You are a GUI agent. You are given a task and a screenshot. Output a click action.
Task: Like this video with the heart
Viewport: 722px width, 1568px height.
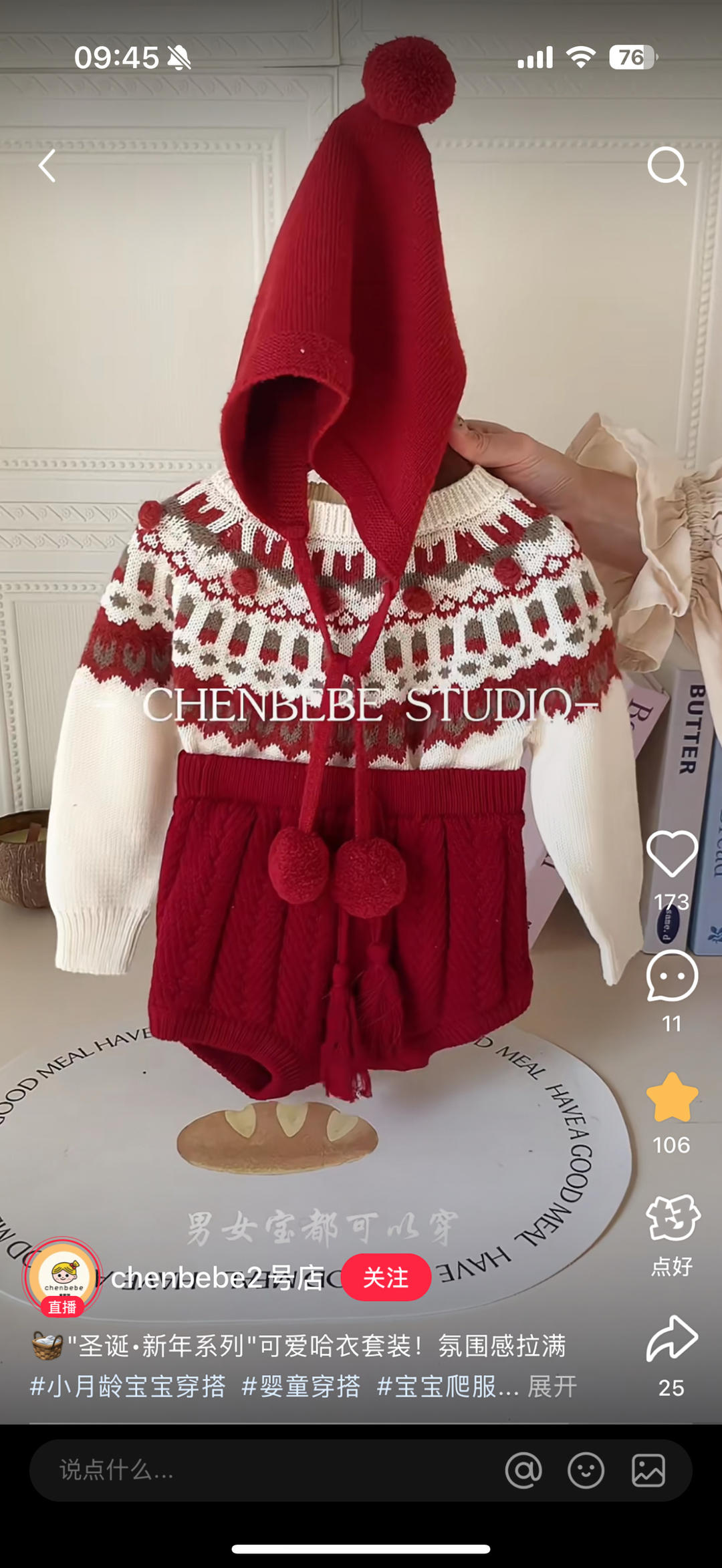pos(671,854)
